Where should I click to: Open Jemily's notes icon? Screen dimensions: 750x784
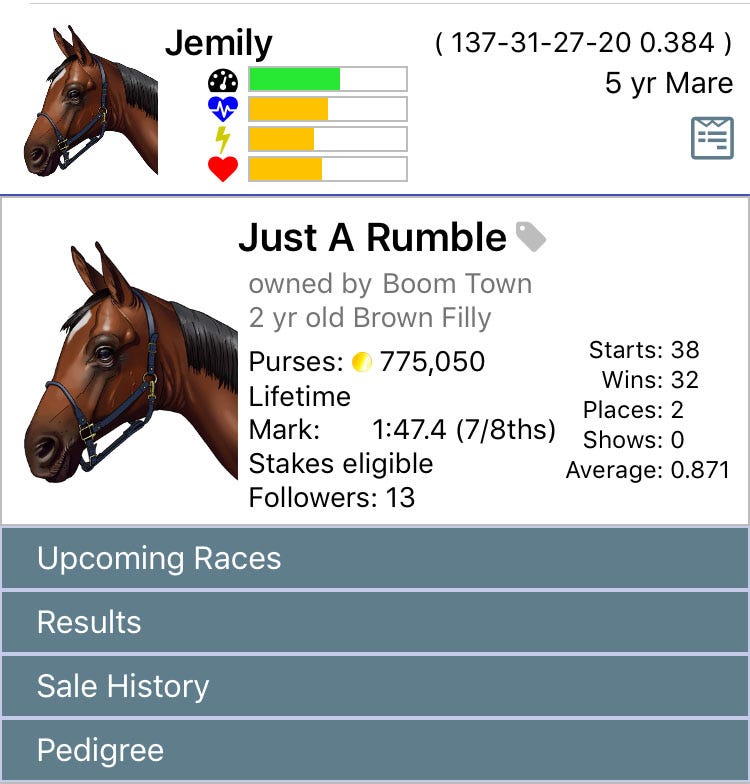(711, 138)
